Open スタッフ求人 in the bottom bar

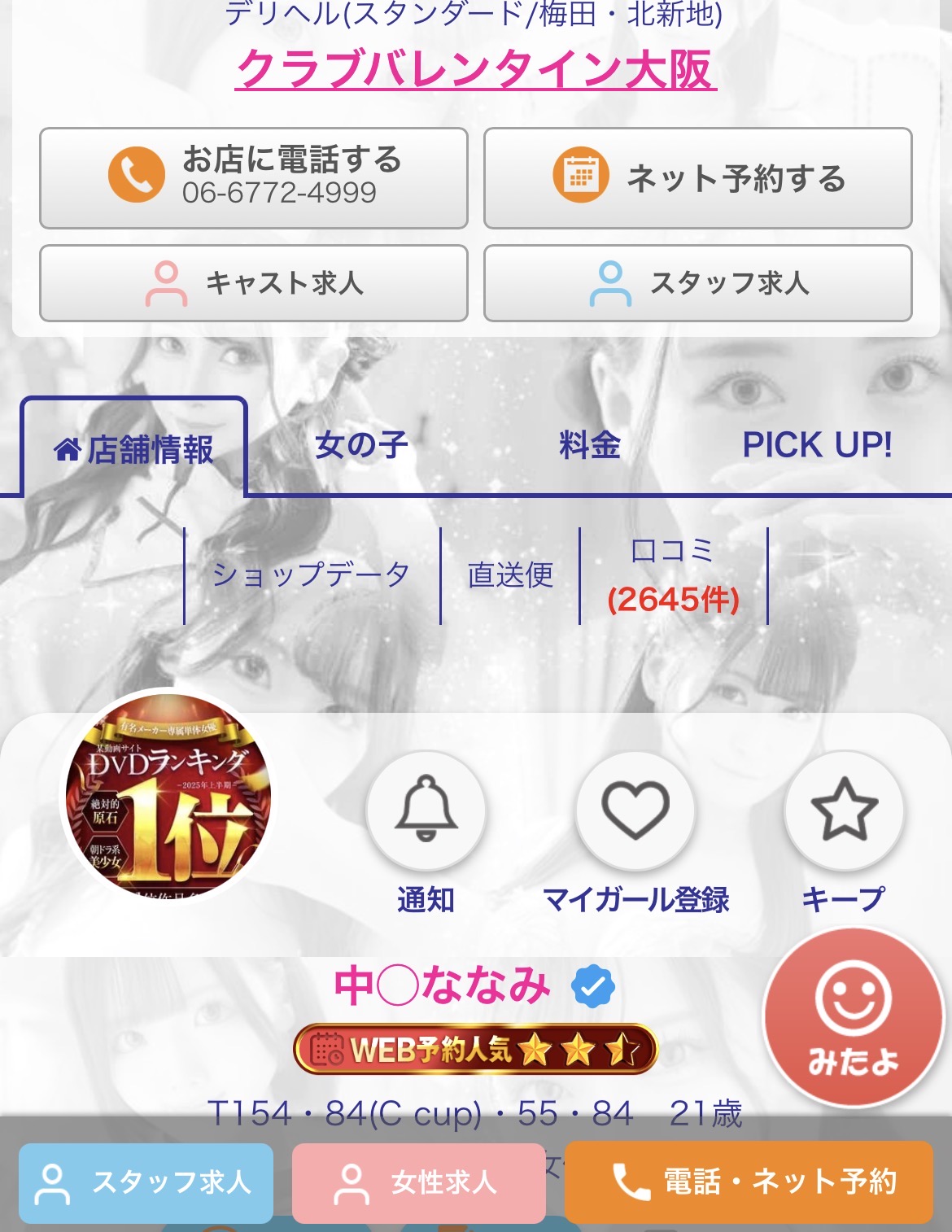(146, 1182)
